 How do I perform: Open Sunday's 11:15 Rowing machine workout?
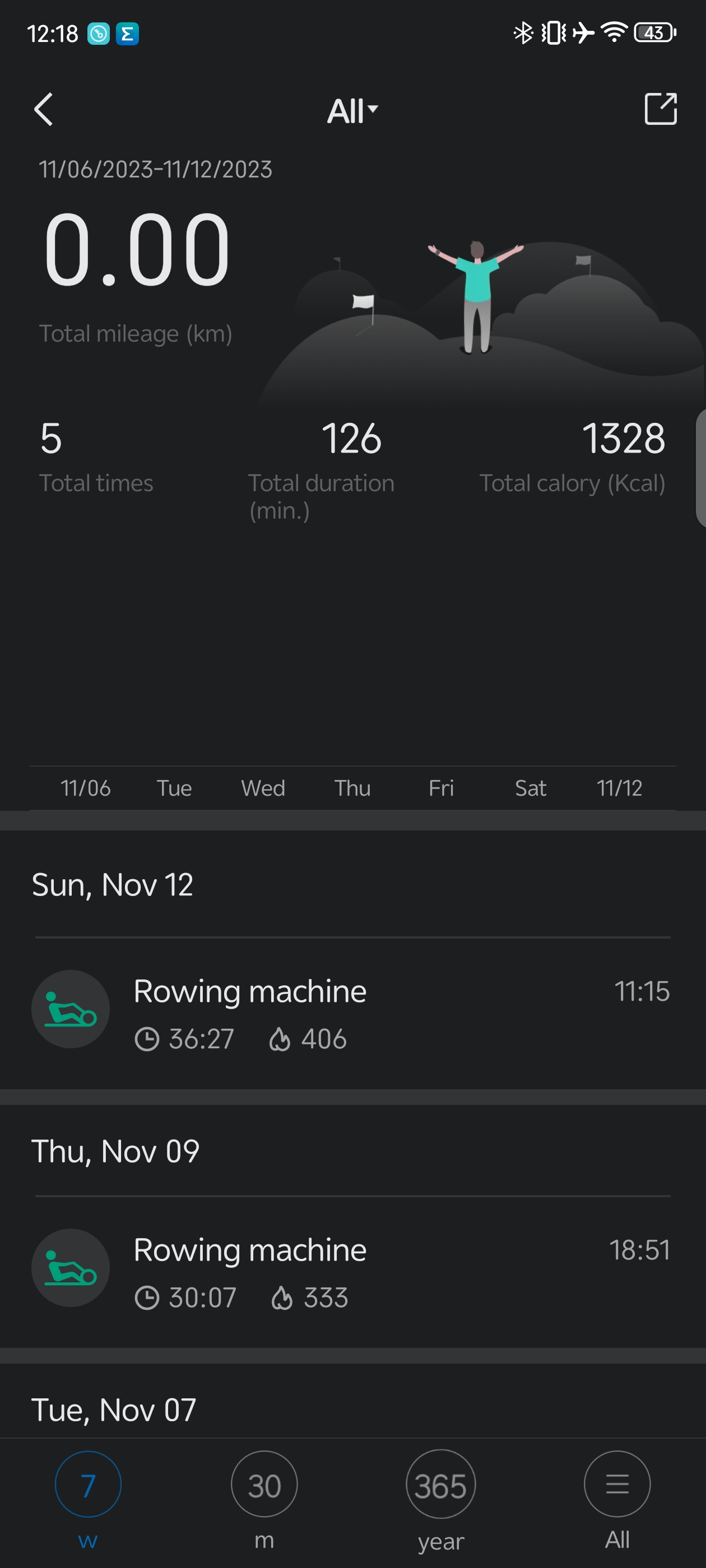click(352, 1012)
